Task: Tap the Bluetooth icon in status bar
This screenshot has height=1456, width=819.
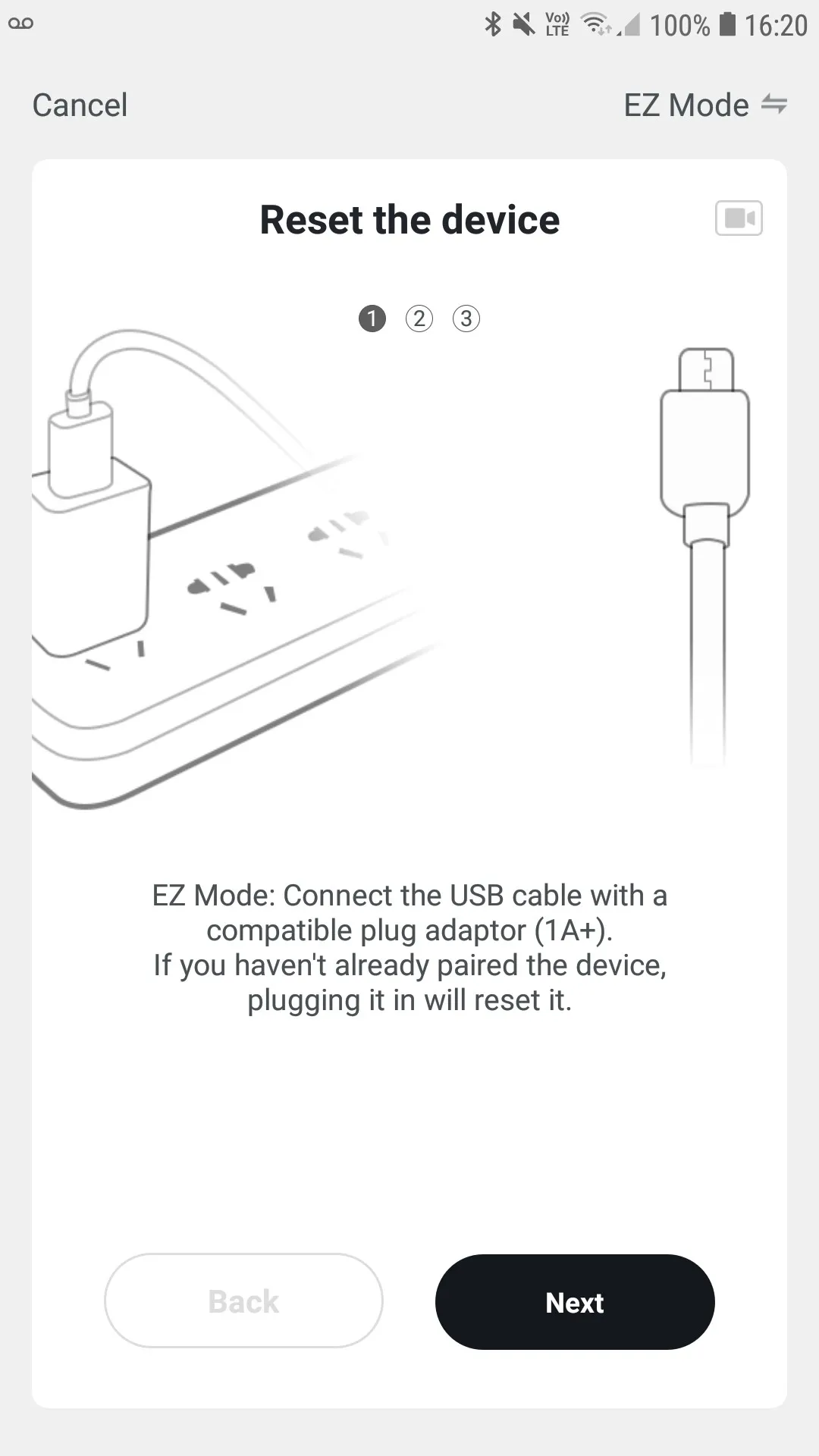Action: point(494,23)
